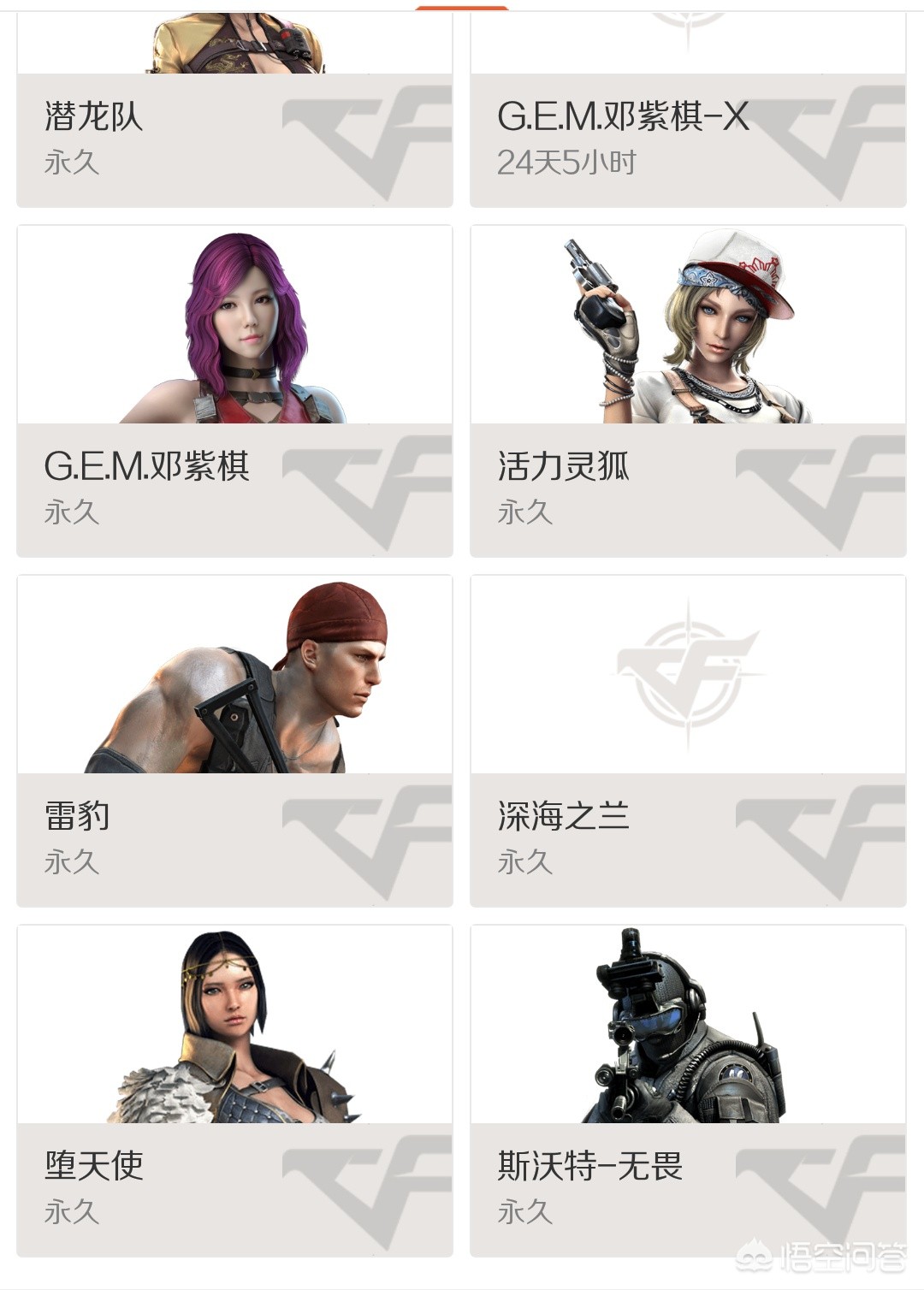Tap the 深海之兰 character card
Screen dimensions: 924x1290
coord(688,741)
